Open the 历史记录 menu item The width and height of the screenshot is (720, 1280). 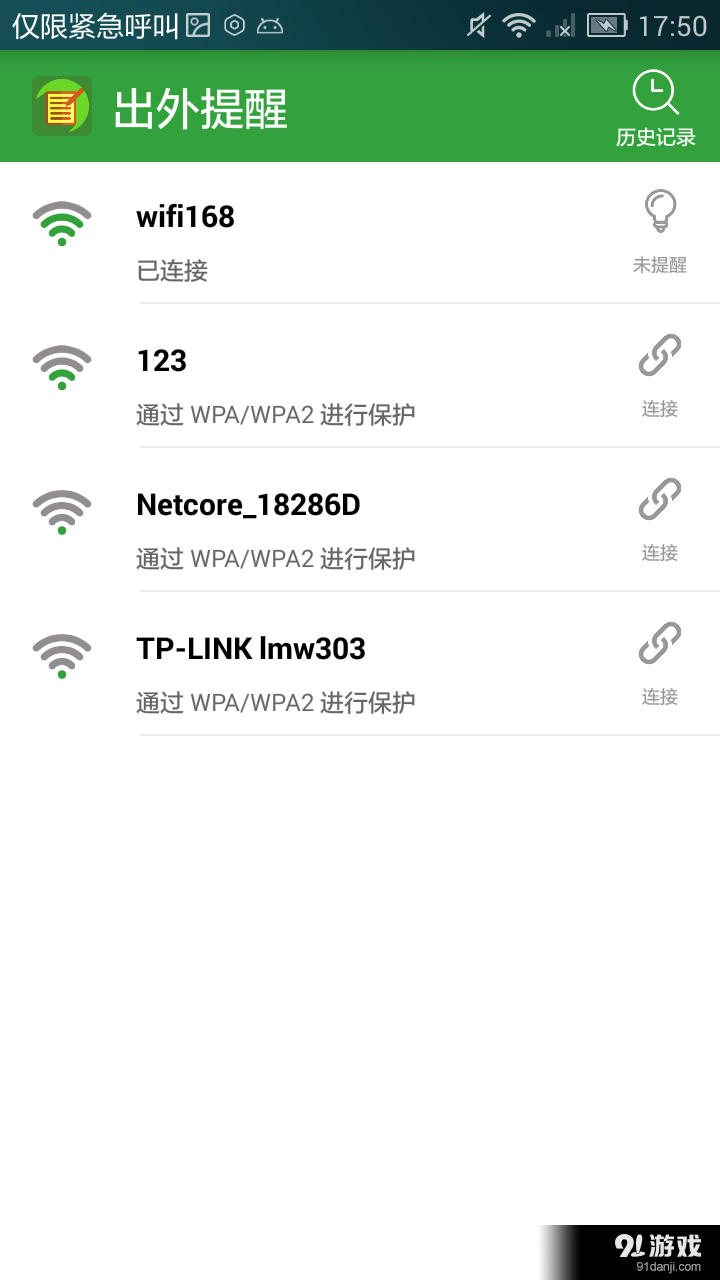655,135
